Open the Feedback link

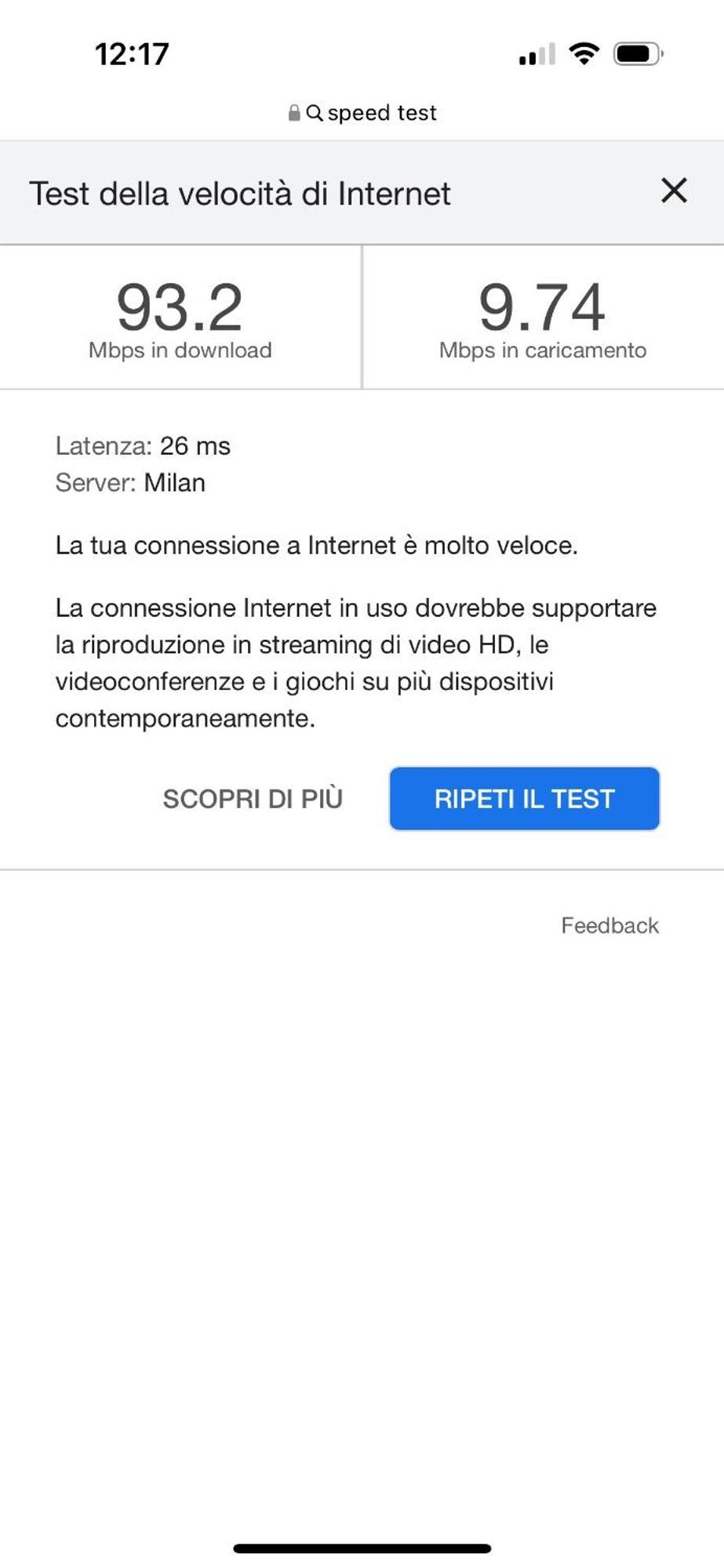coord(609,925)
